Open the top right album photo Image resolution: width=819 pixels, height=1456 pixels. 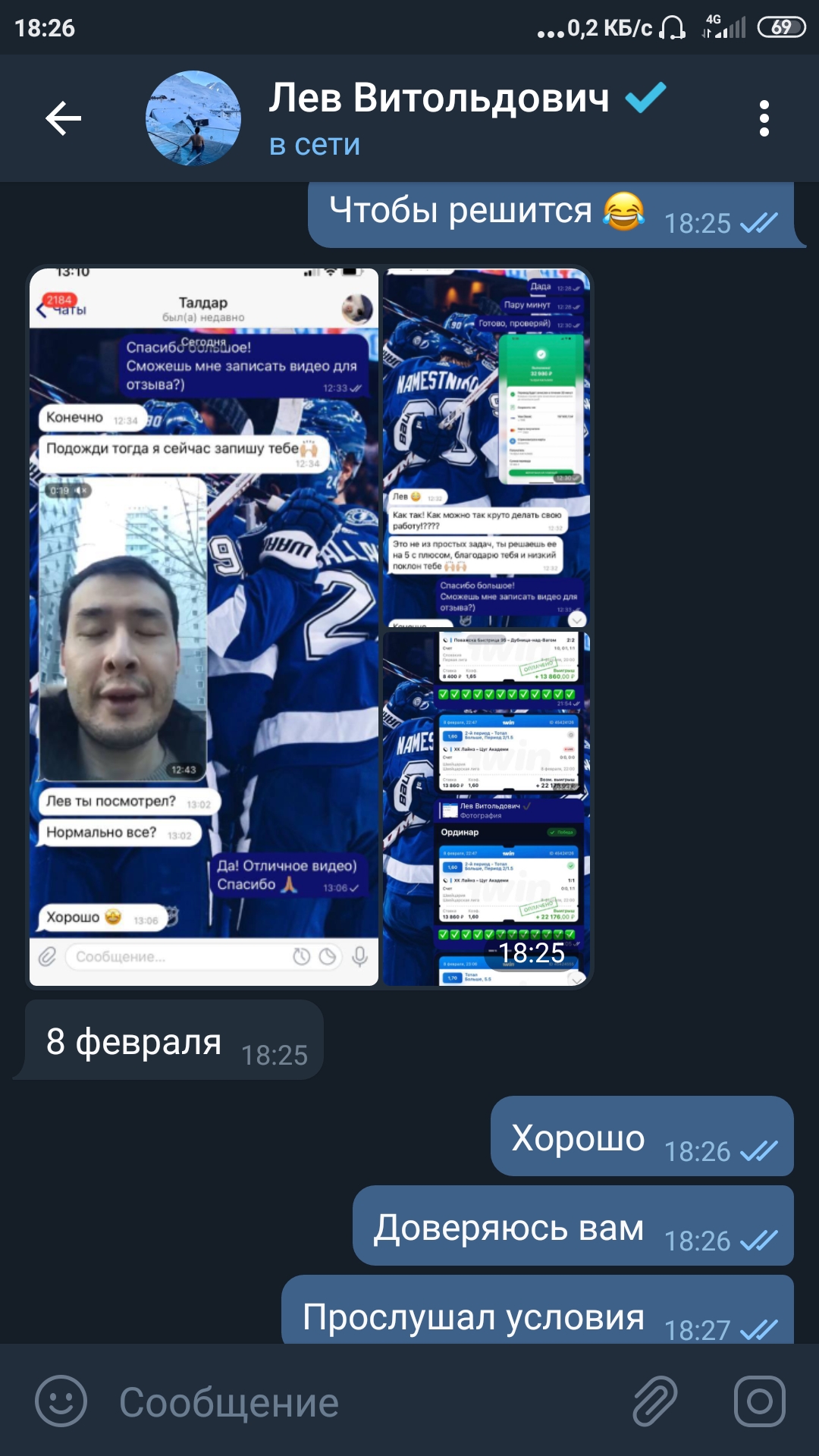[x=486, y=447]
